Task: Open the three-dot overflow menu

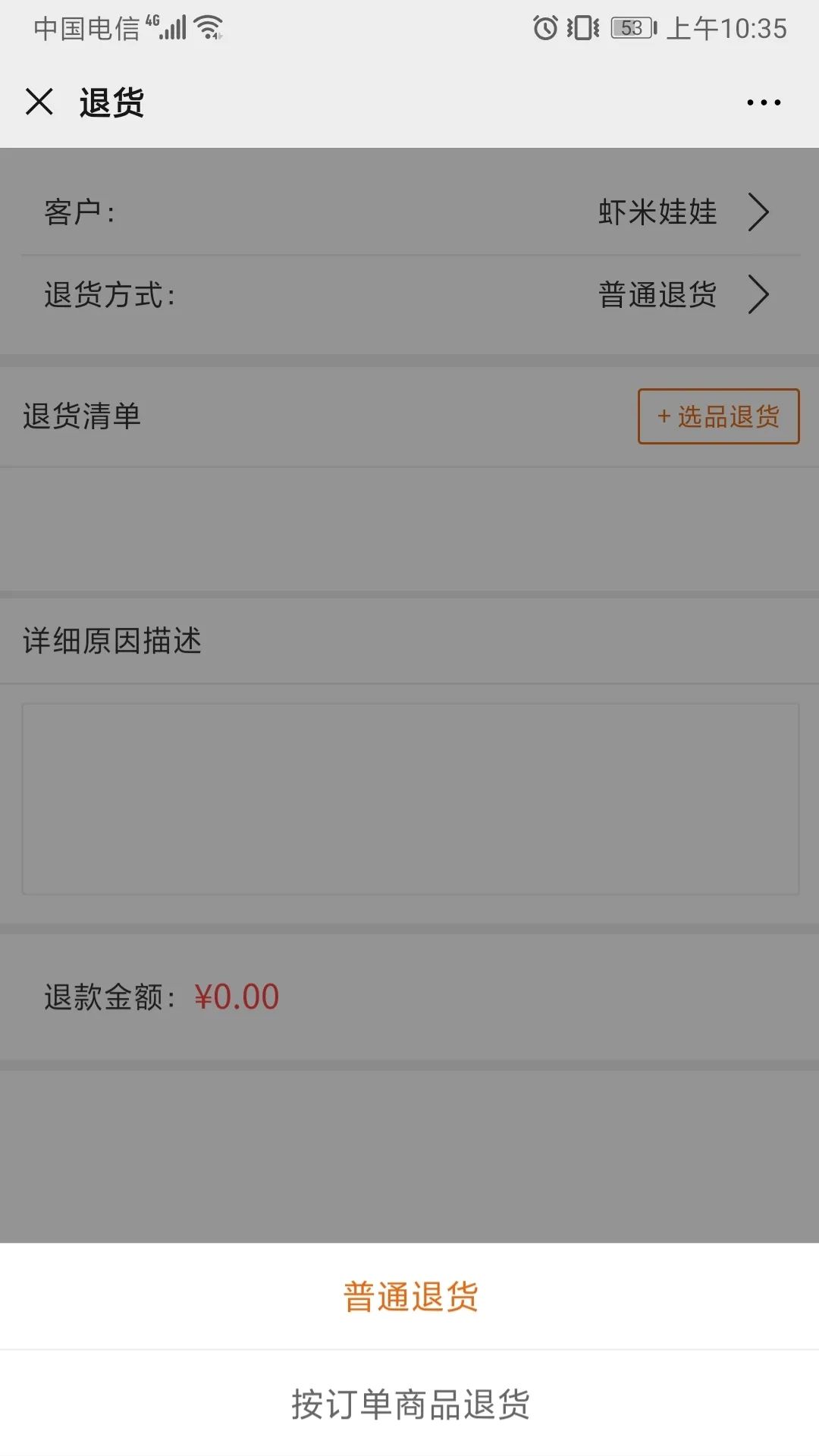Action: [763, 102]
